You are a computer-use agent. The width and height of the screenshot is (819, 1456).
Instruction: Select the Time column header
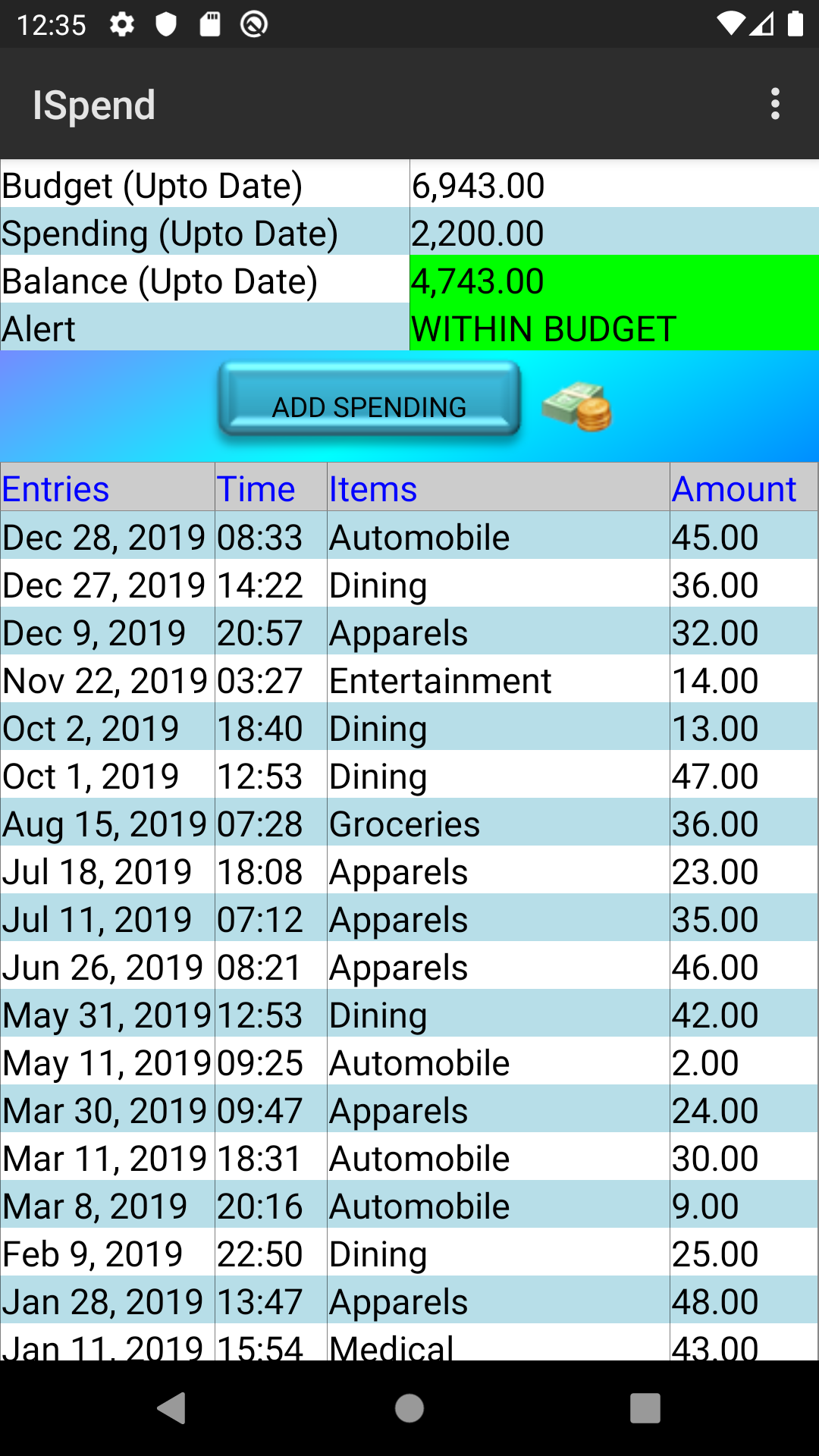(x=255, y=488)
